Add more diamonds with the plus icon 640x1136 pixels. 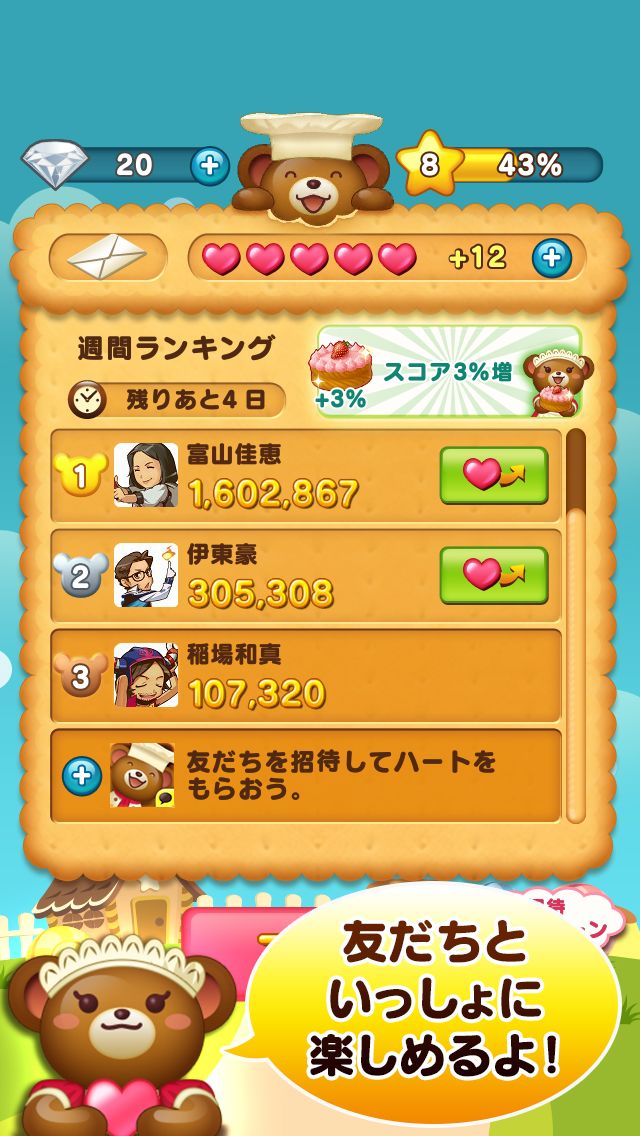pyautogui.click(x=209, y=165)
